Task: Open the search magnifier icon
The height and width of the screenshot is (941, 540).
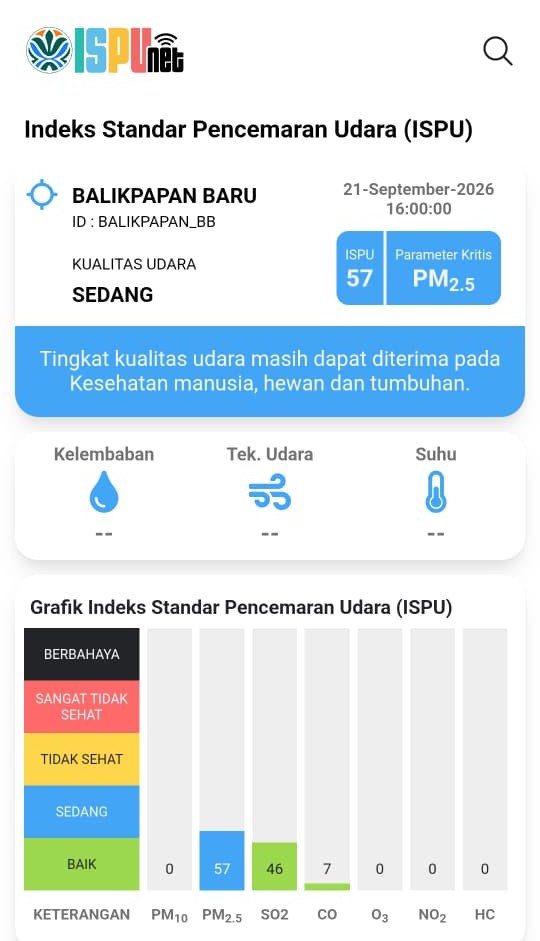Action: [x=498, y=52]
